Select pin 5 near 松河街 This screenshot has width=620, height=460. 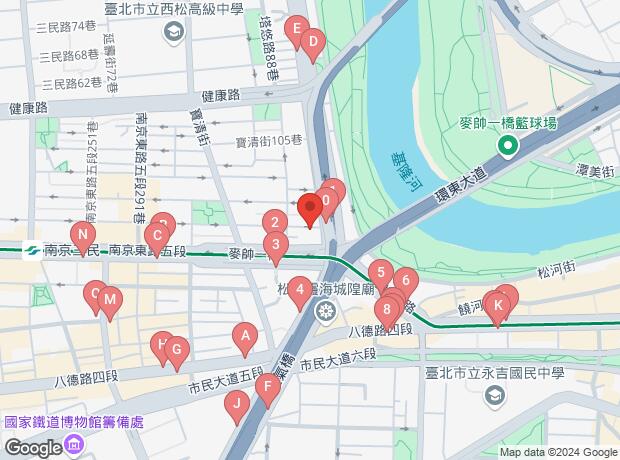pos(379,271)
